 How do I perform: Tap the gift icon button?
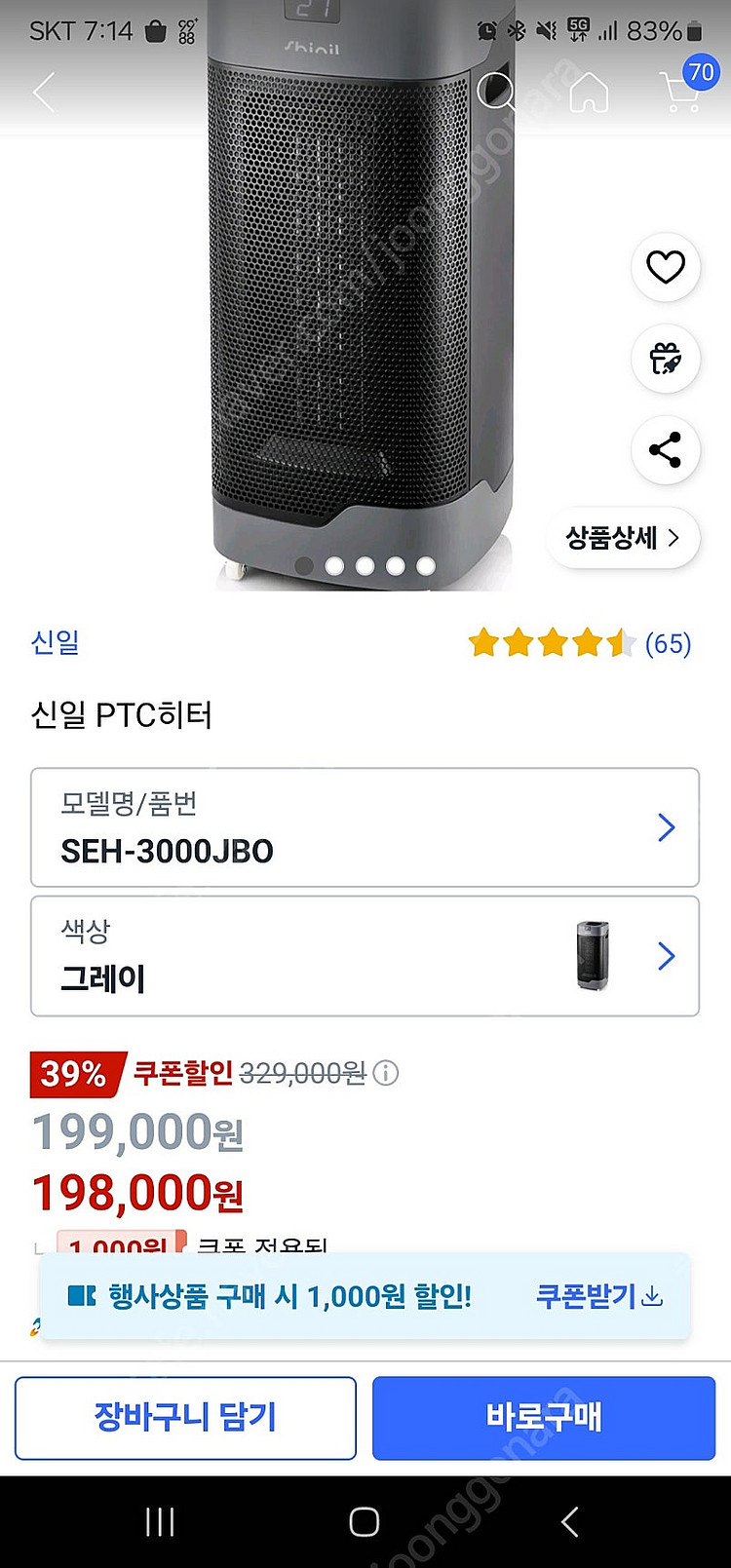coord(666,359)
